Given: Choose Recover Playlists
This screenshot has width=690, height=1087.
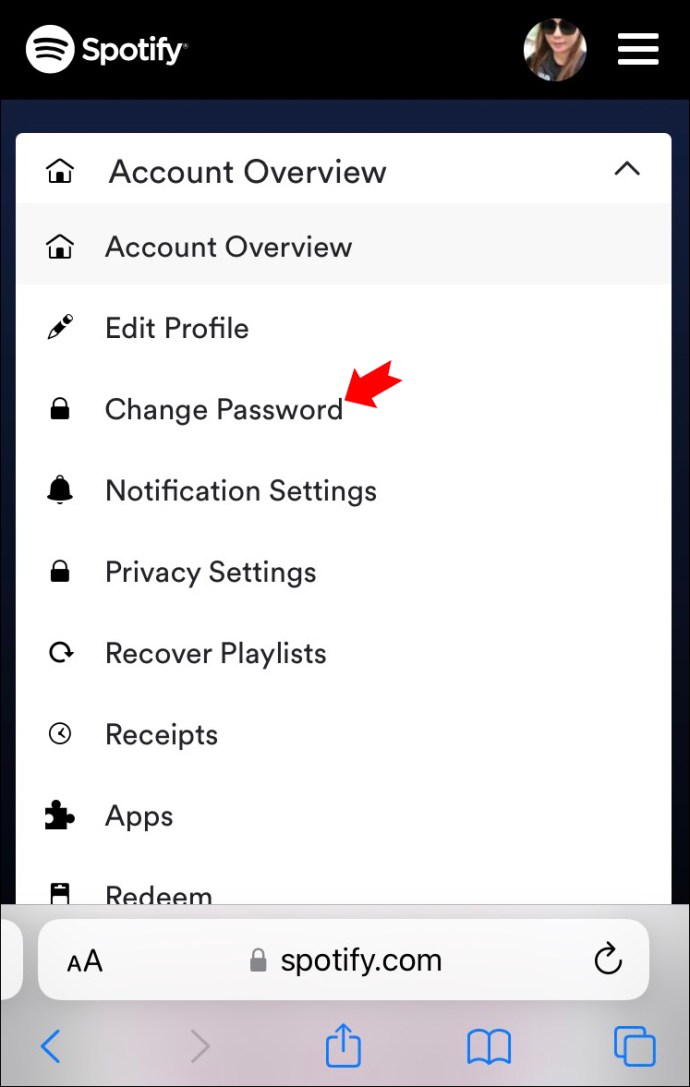Looking at the screenshot, I should tap(215, 654).
